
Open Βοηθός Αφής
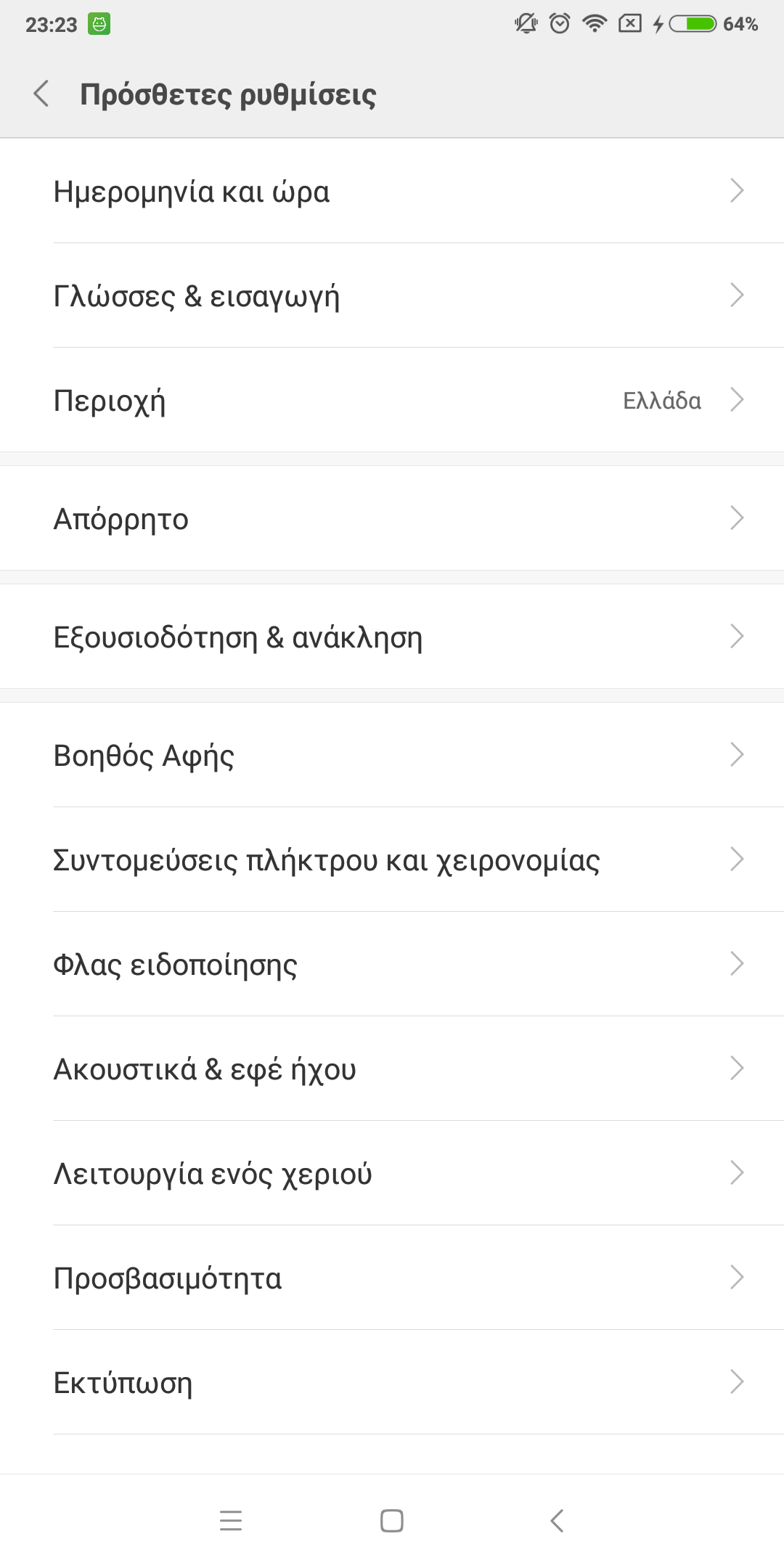coord(392,755)
